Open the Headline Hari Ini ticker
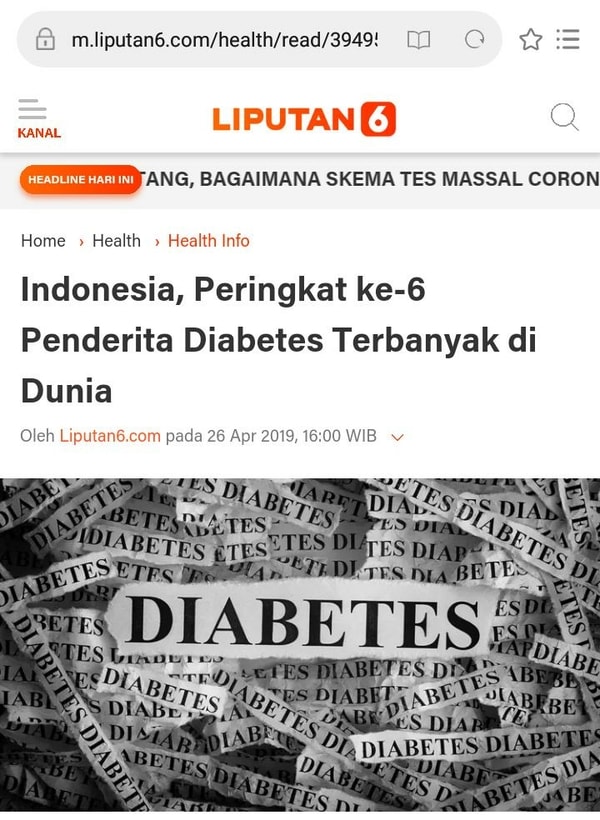 coord(80,180)
